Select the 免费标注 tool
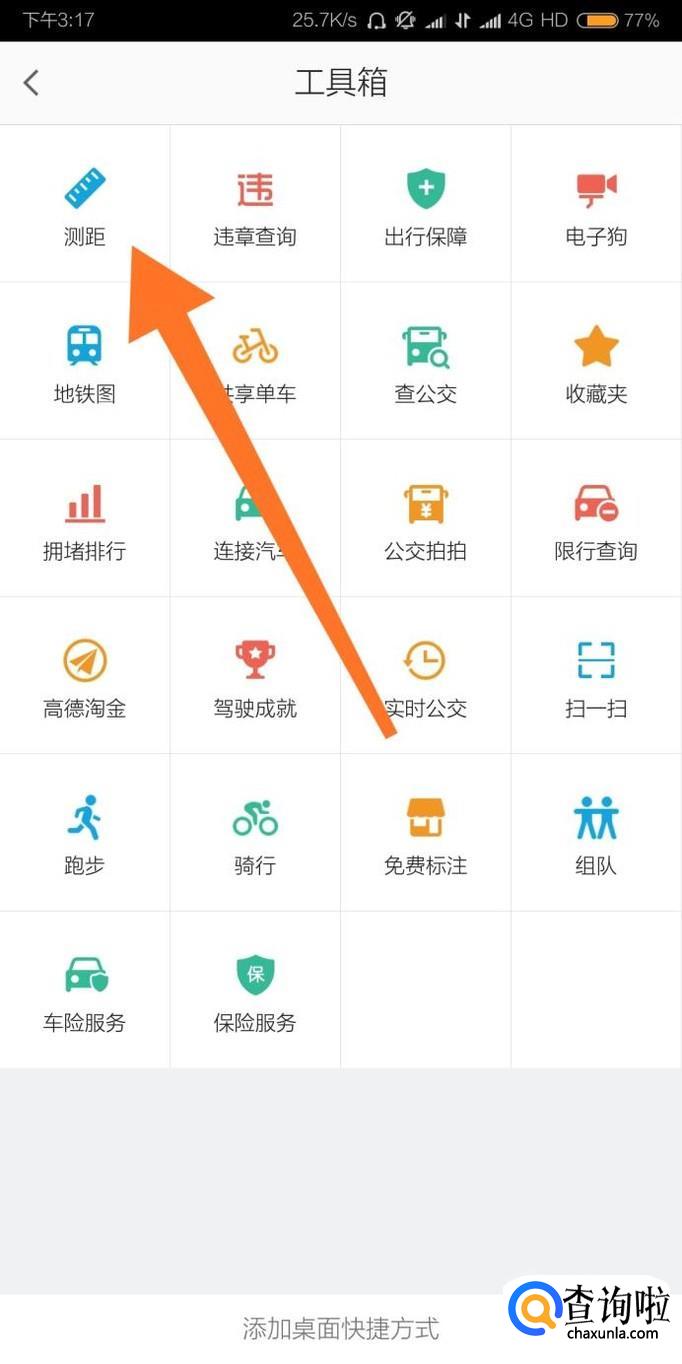 (x=426, y=833)
